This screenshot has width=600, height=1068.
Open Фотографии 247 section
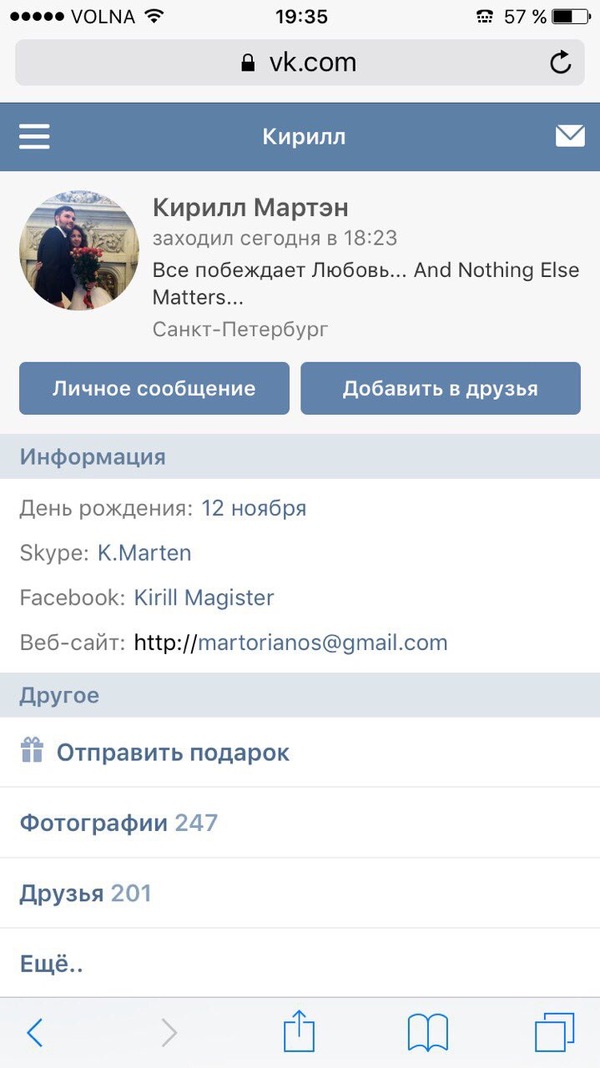coord(118,823)
